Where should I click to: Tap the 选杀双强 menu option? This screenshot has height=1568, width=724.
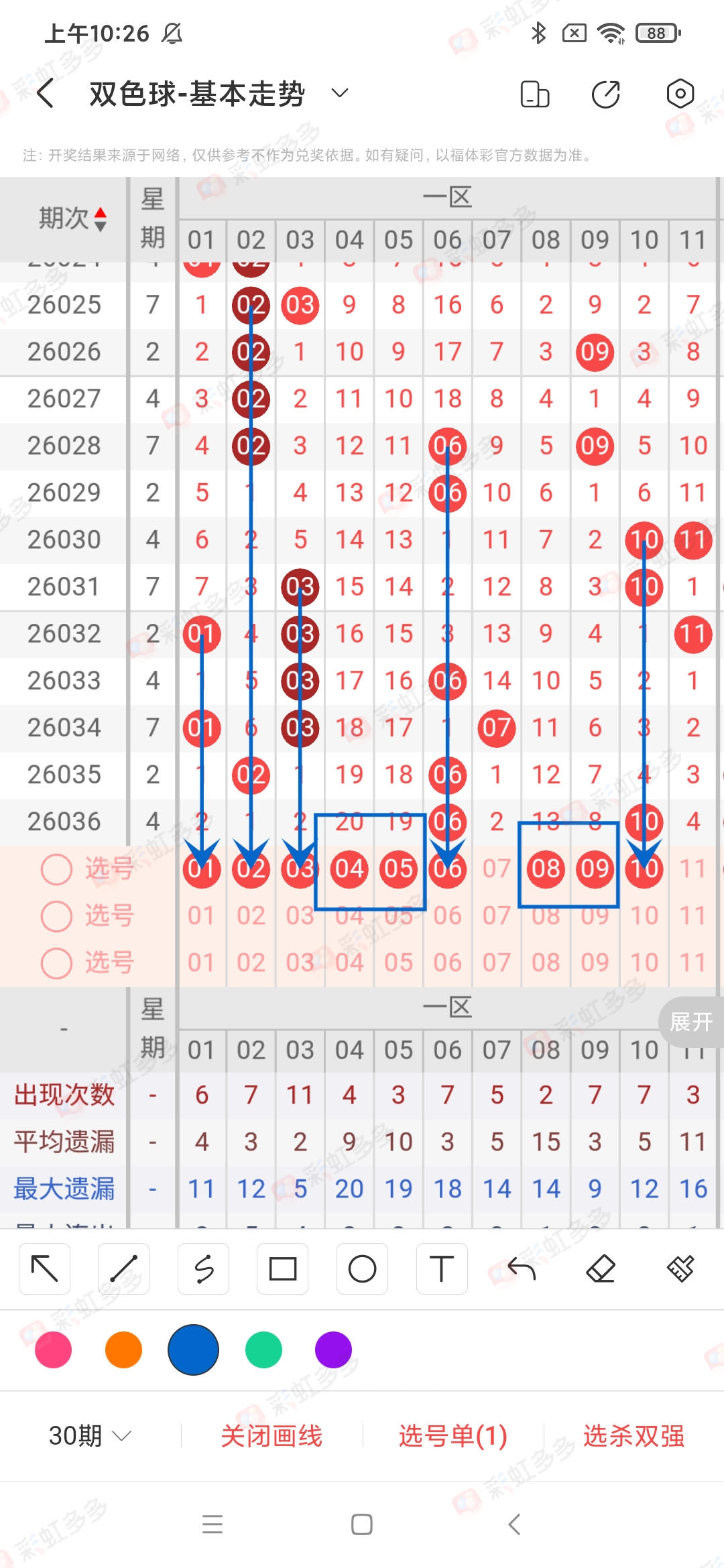coord(636,1435)
